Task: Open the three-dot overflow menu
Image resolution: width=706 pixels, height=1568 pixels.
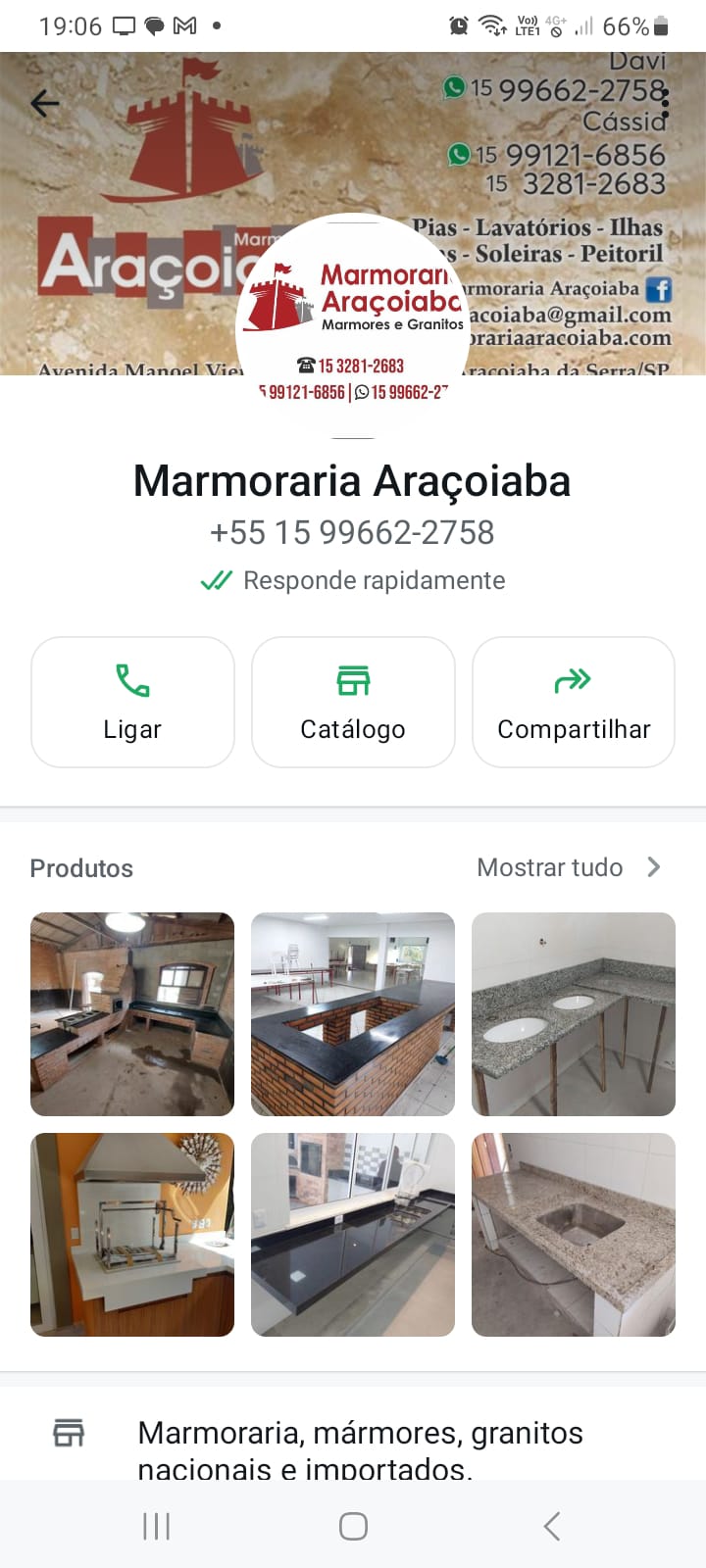Action: tap(665, 103)
